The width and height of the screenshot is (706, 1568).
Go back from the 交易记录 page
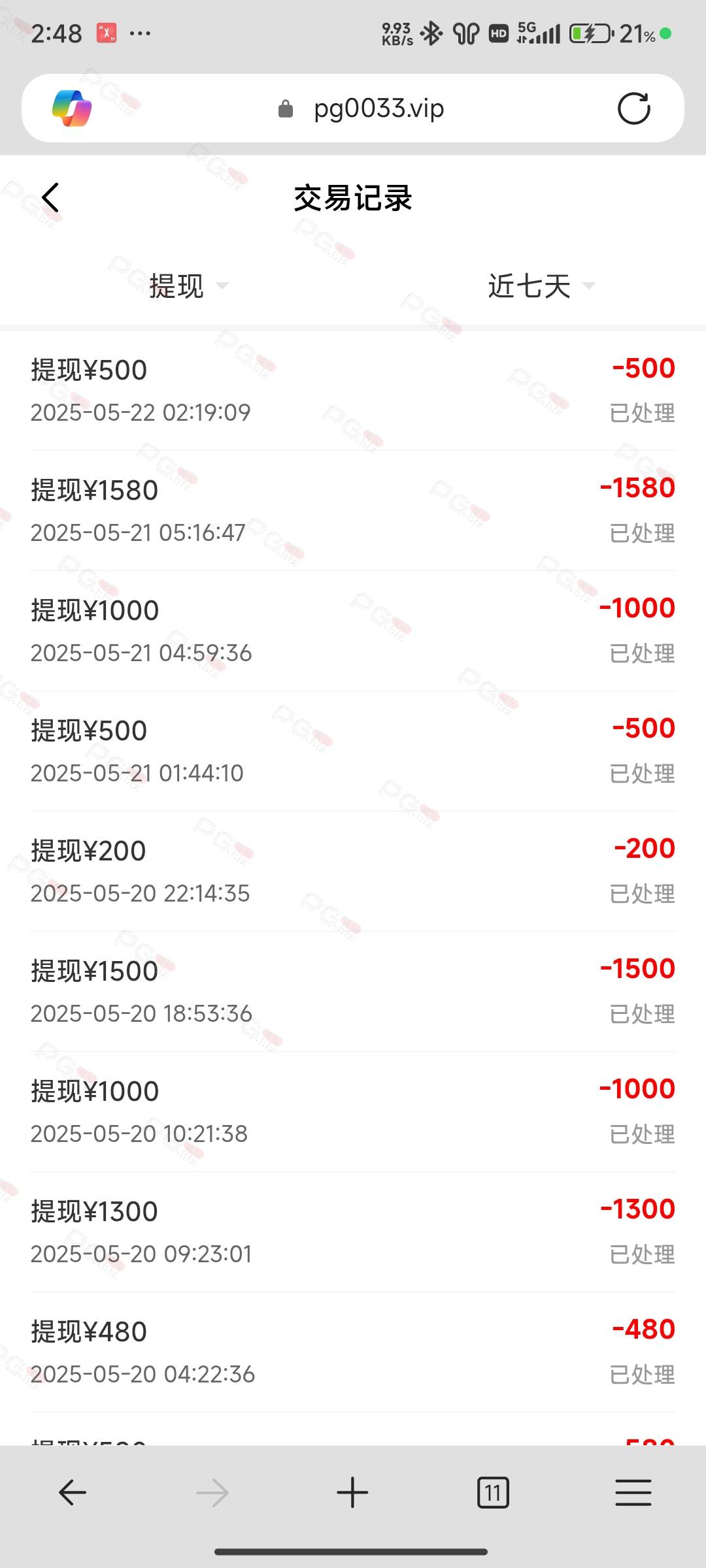[50, 197]
